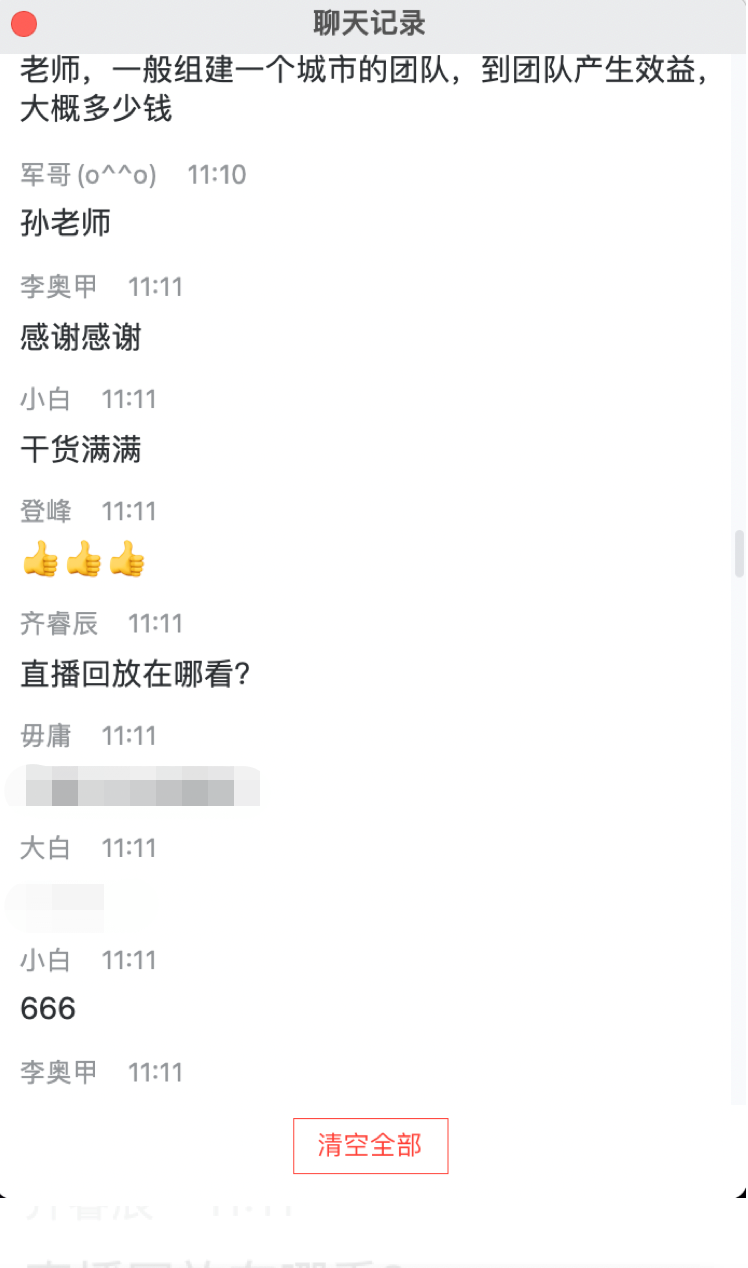This screenshot has height=1268, width=748.
Task: Click the 666 message from 小白
Action: tap(45, 1009)
